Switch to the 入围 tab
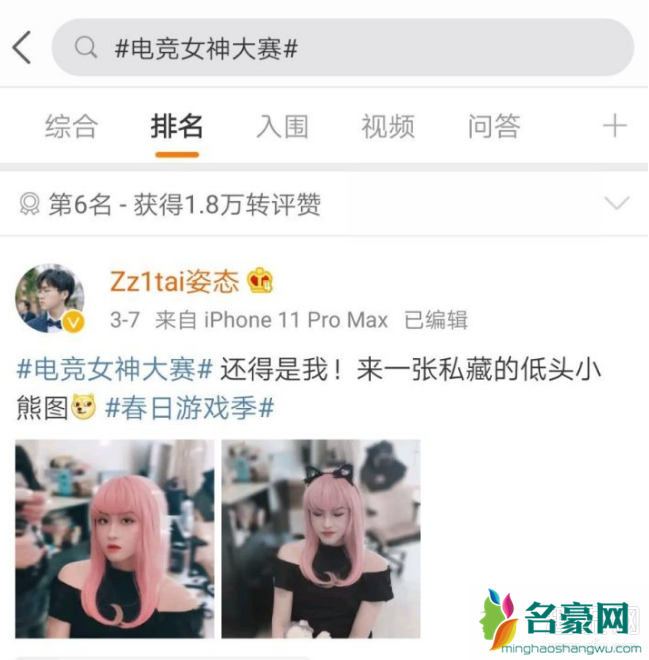Image resolution: width=649 pixels, height=660 pixels. [283, 127]
